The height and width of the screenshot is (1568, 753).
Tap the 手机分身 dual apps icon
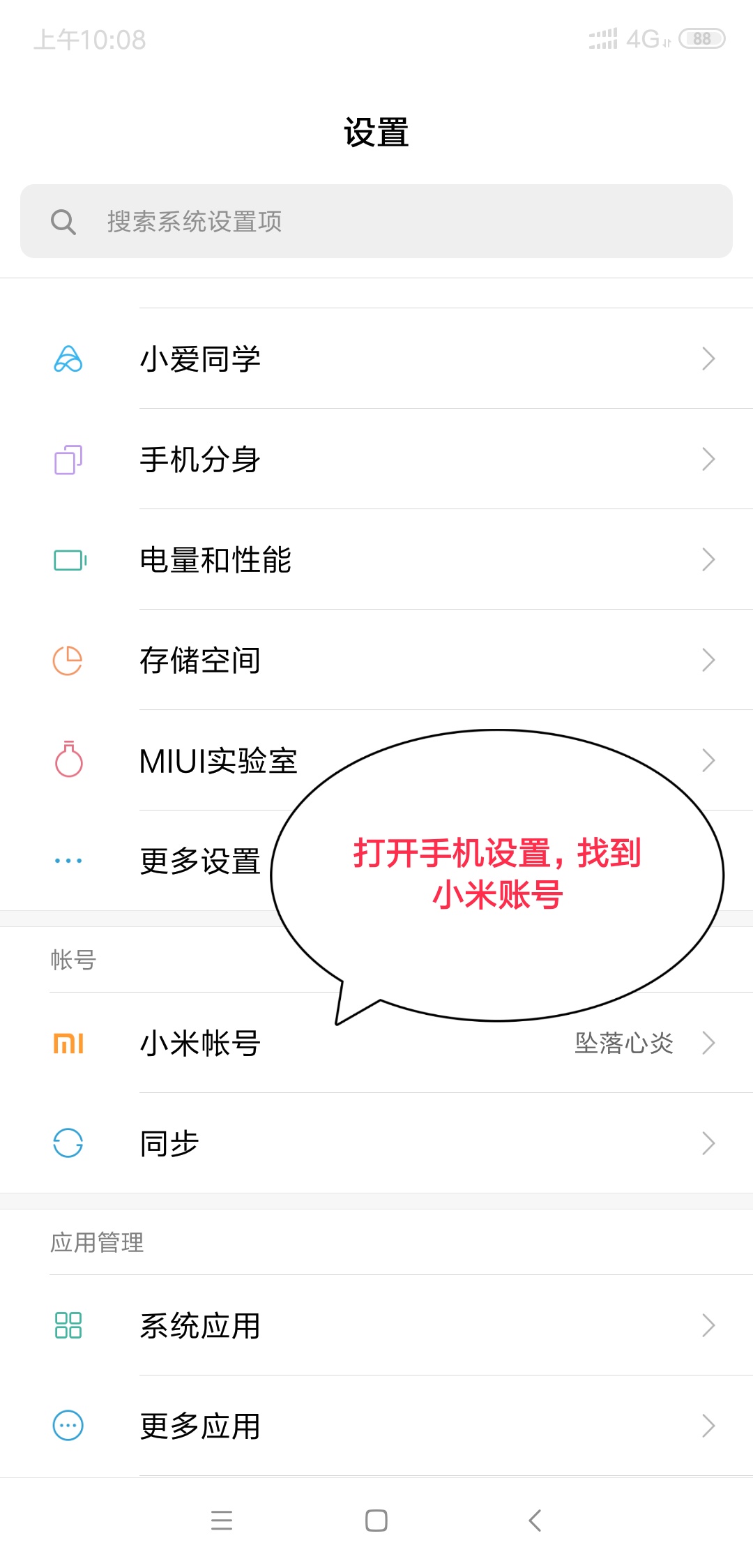(x=66, y=459)
